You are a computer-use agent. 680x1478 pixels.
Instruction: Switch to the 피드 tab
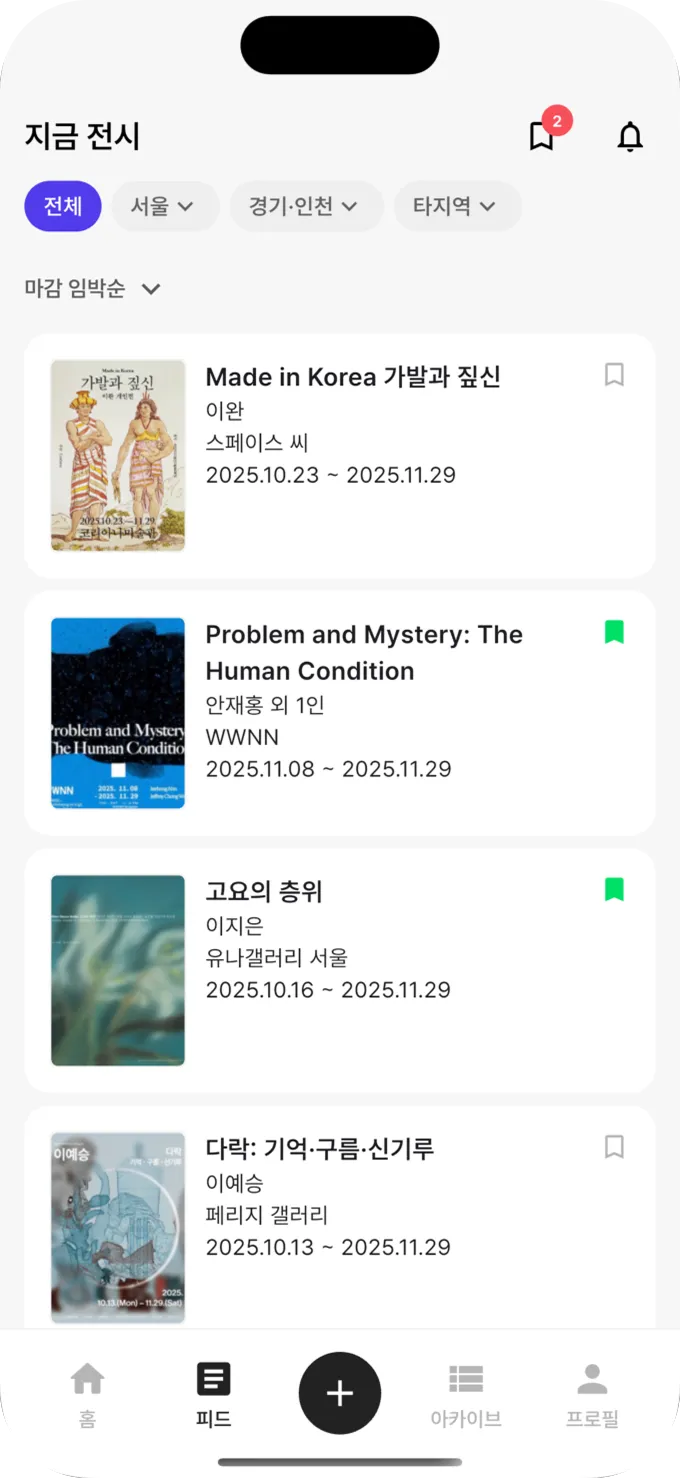click(213, 1393)
